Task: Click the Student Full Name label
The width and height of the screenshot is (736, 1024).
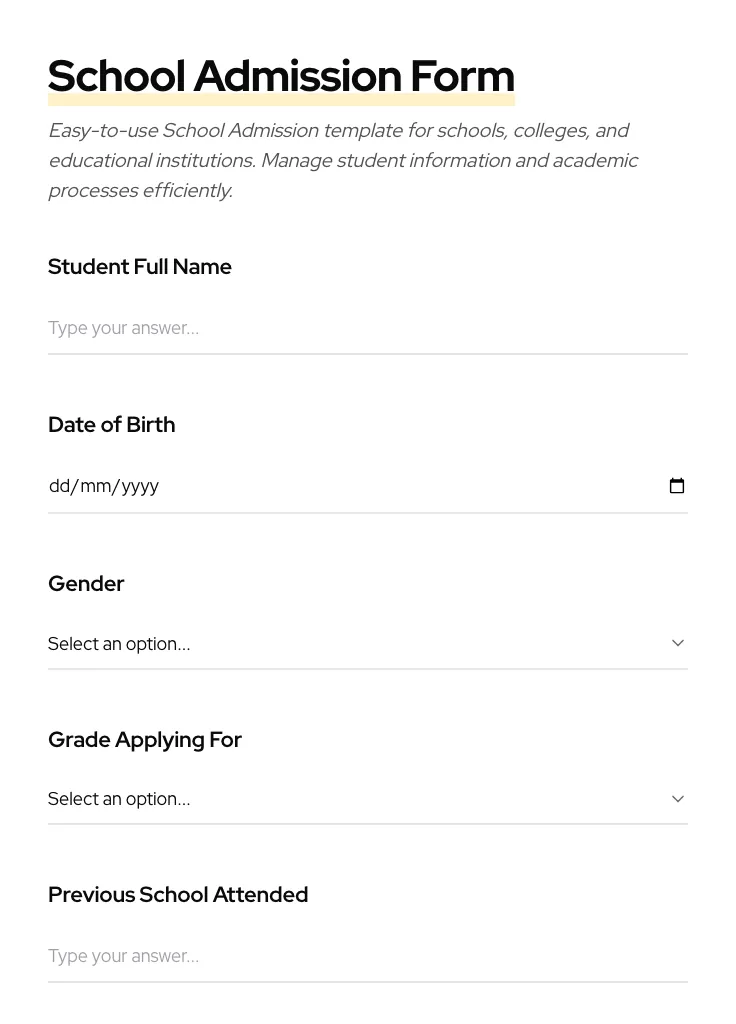Action: 140,266
